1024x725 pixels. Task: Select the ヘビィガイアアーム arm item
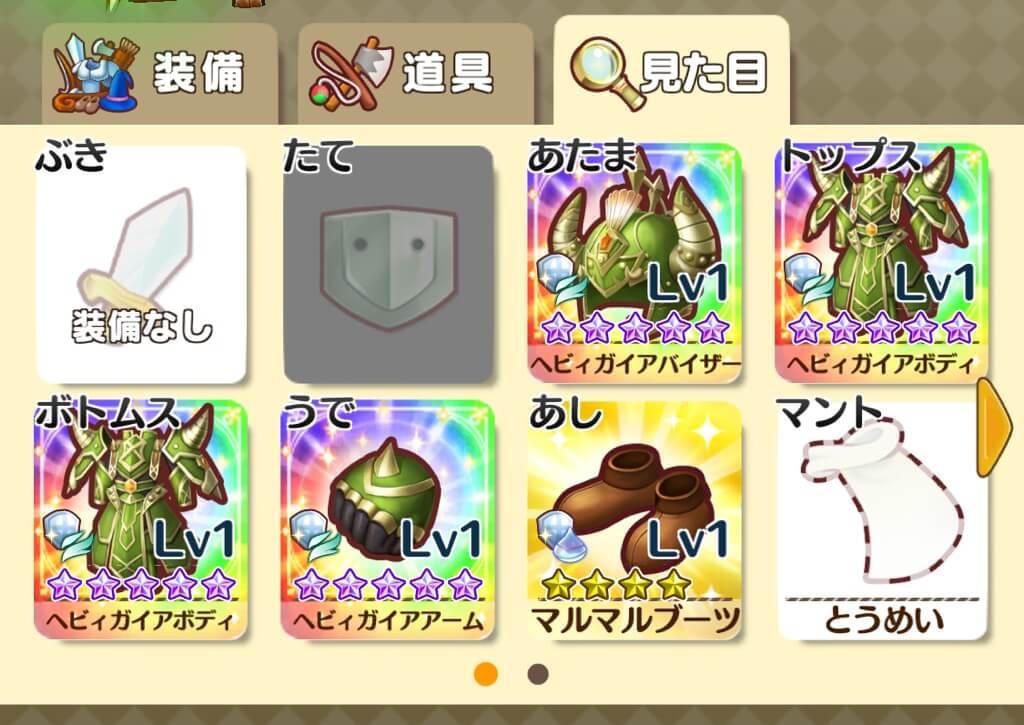388,520
